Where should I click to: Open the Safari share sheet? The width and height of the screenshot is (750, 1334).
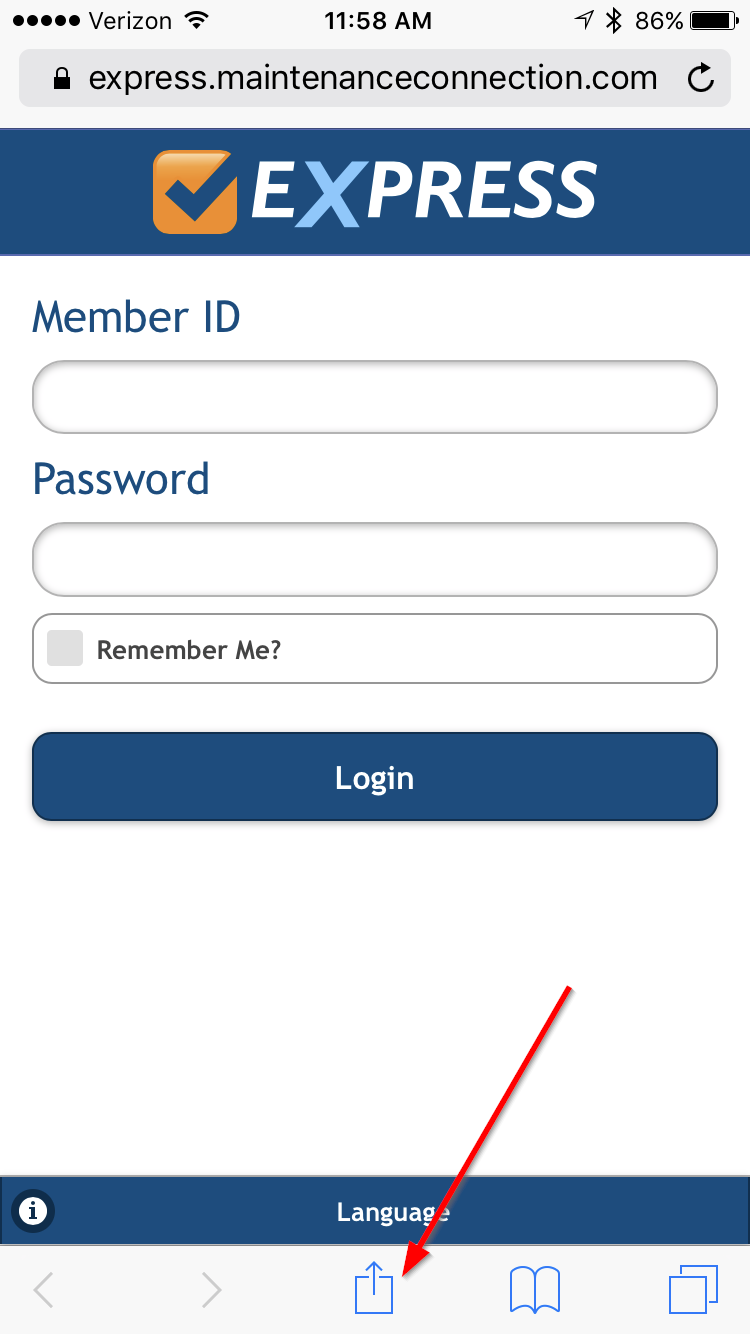coord(375,1289)
